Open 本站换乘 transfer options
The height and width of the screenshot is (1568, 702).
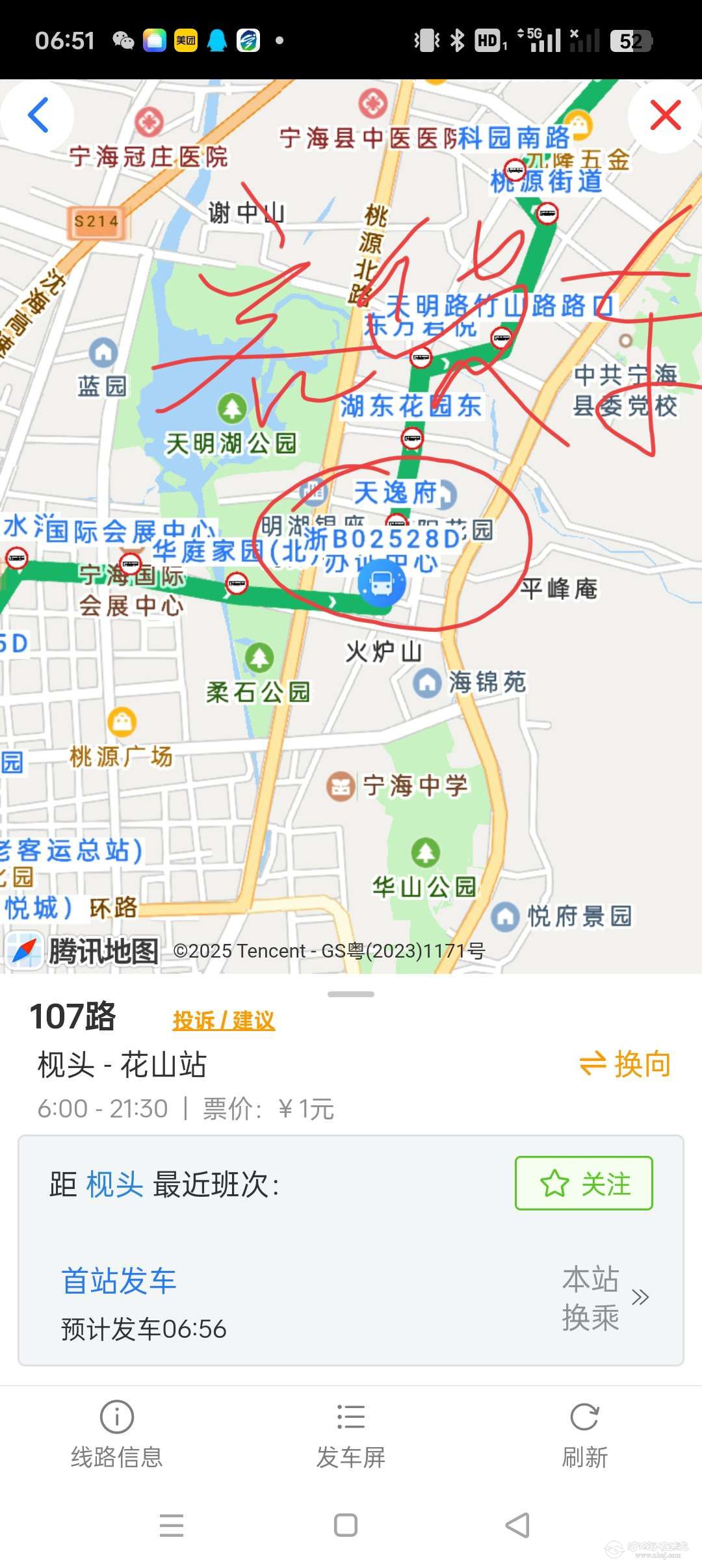[604, 1298]
